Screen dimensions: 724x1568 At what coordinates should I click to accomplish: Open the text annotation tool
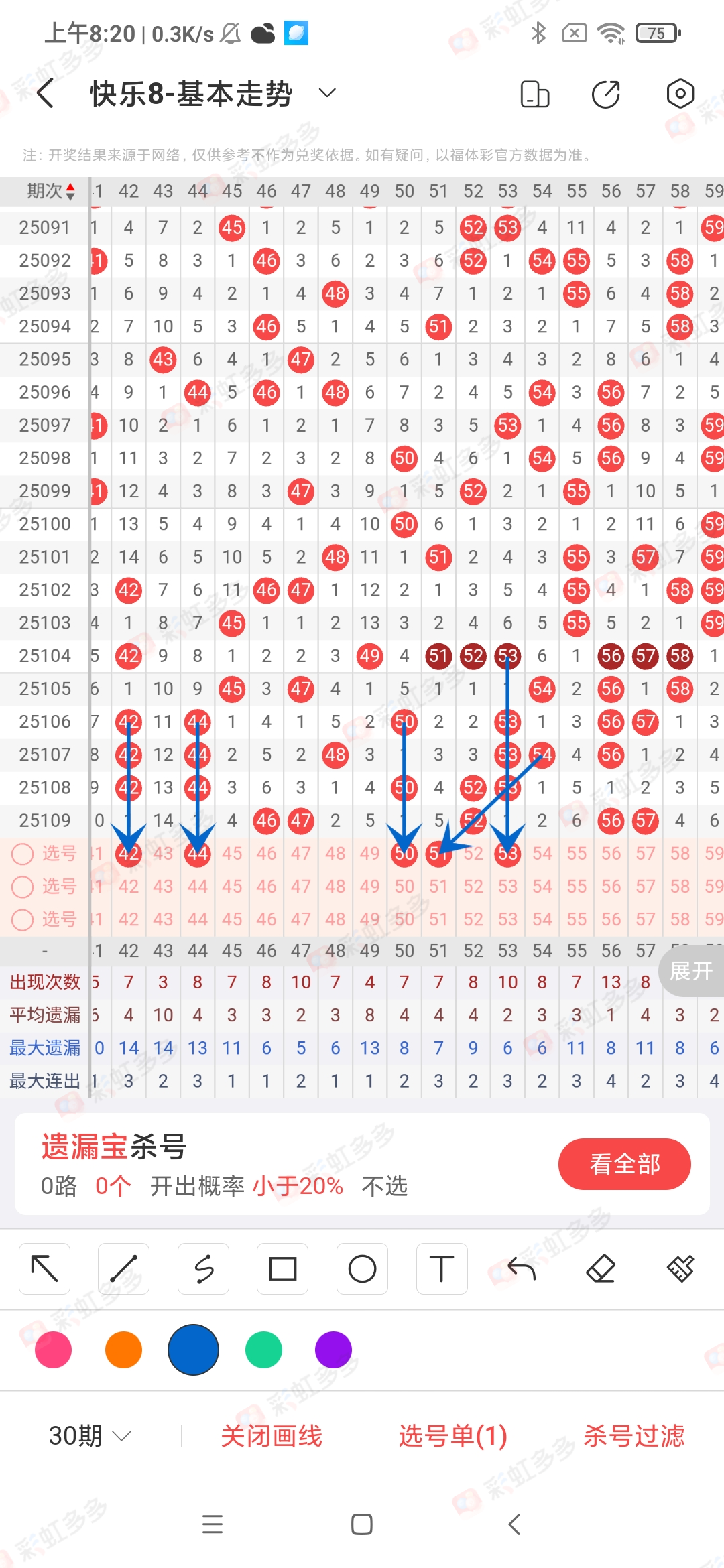tap(441, 1268)
